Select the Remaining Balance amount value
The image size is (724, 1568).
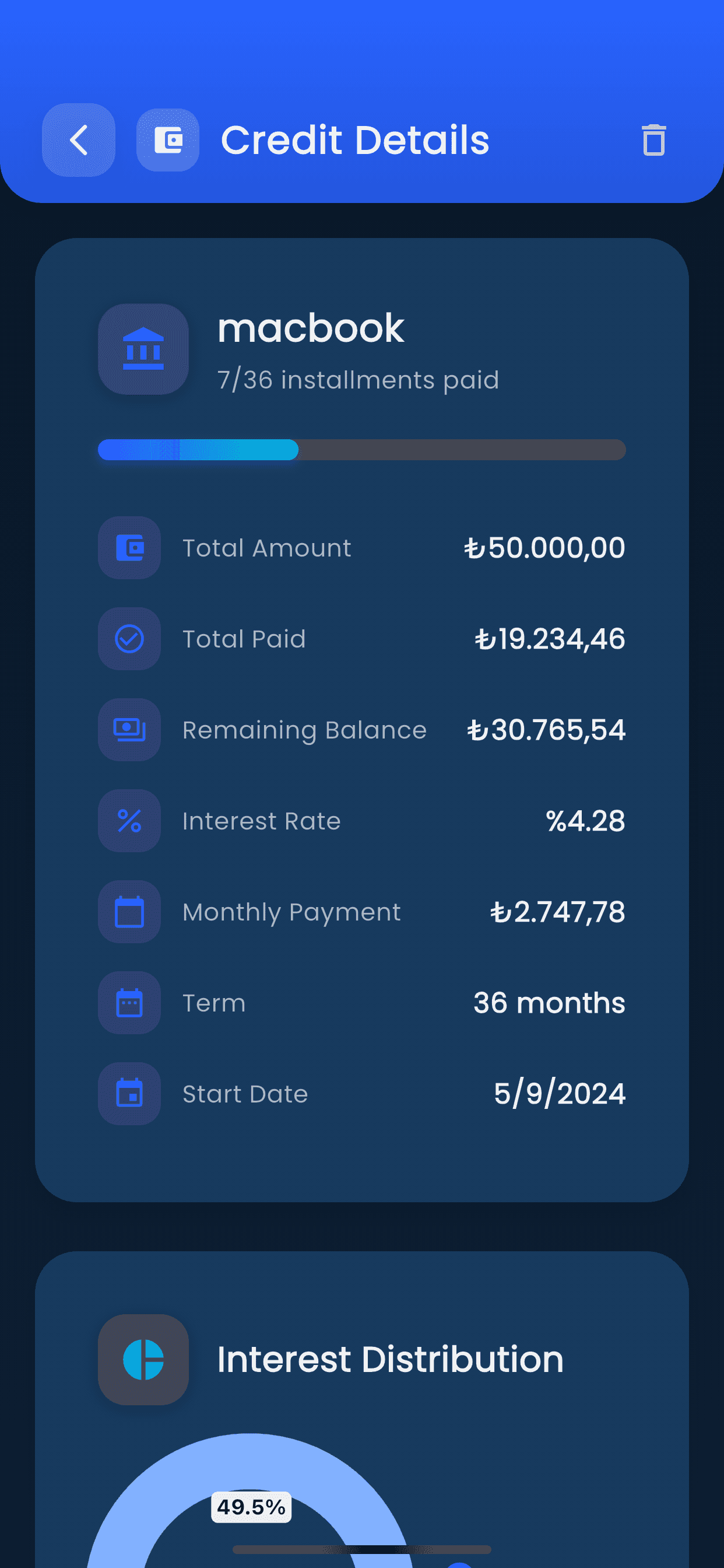(x=547, y=730)
